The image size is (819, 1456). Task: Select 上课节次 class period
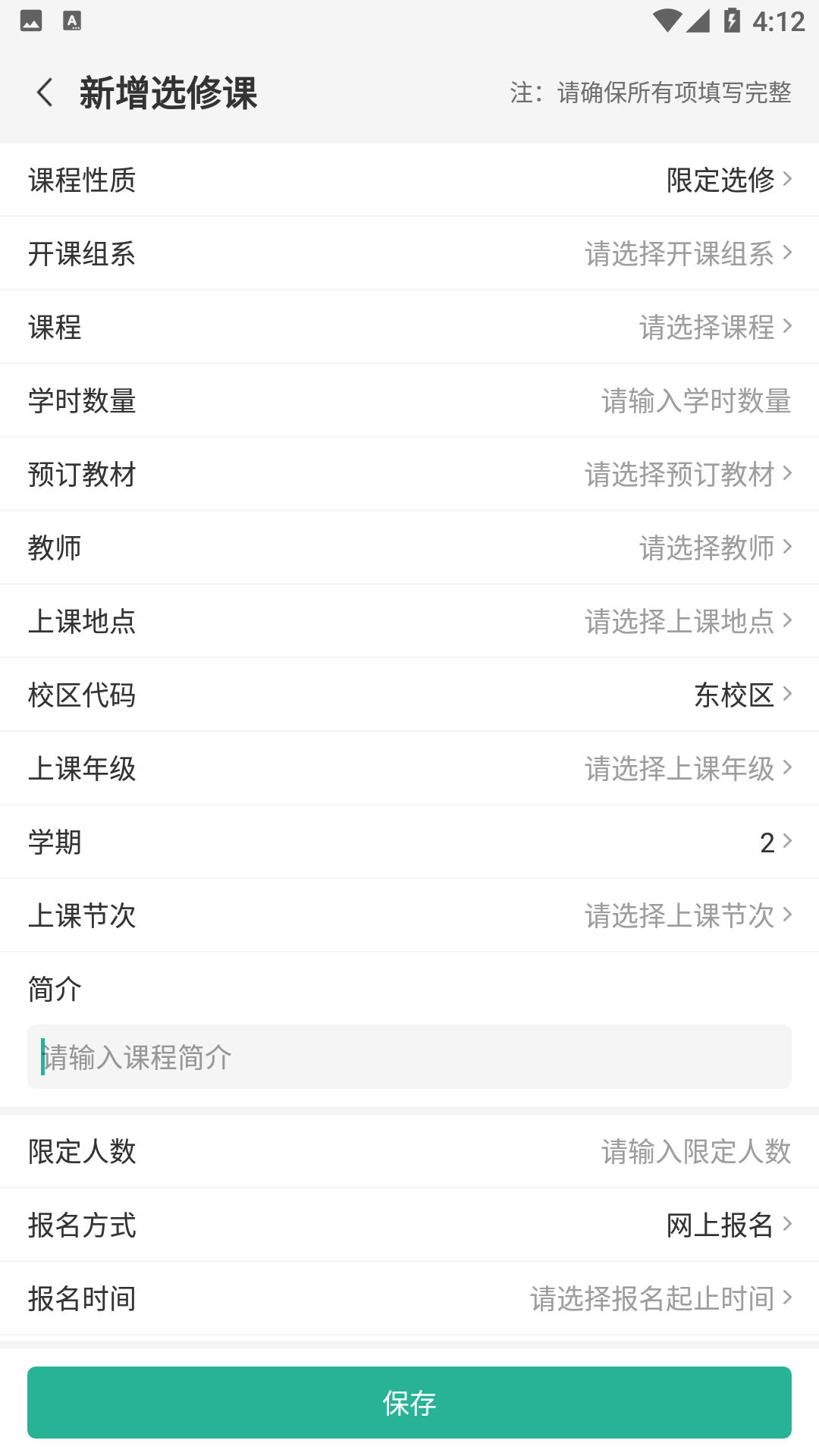point(686,915)
